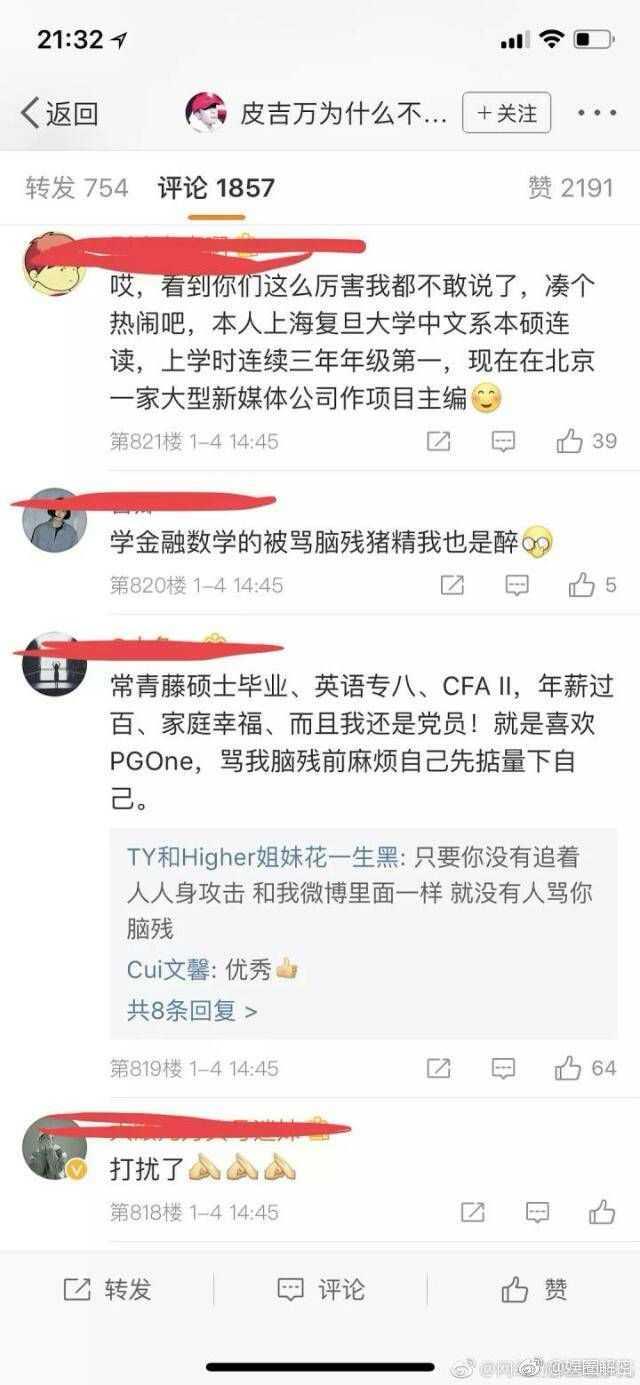Reply to the comment on floor 821
Screen dimensions: 640x1385
pos(504,441)
